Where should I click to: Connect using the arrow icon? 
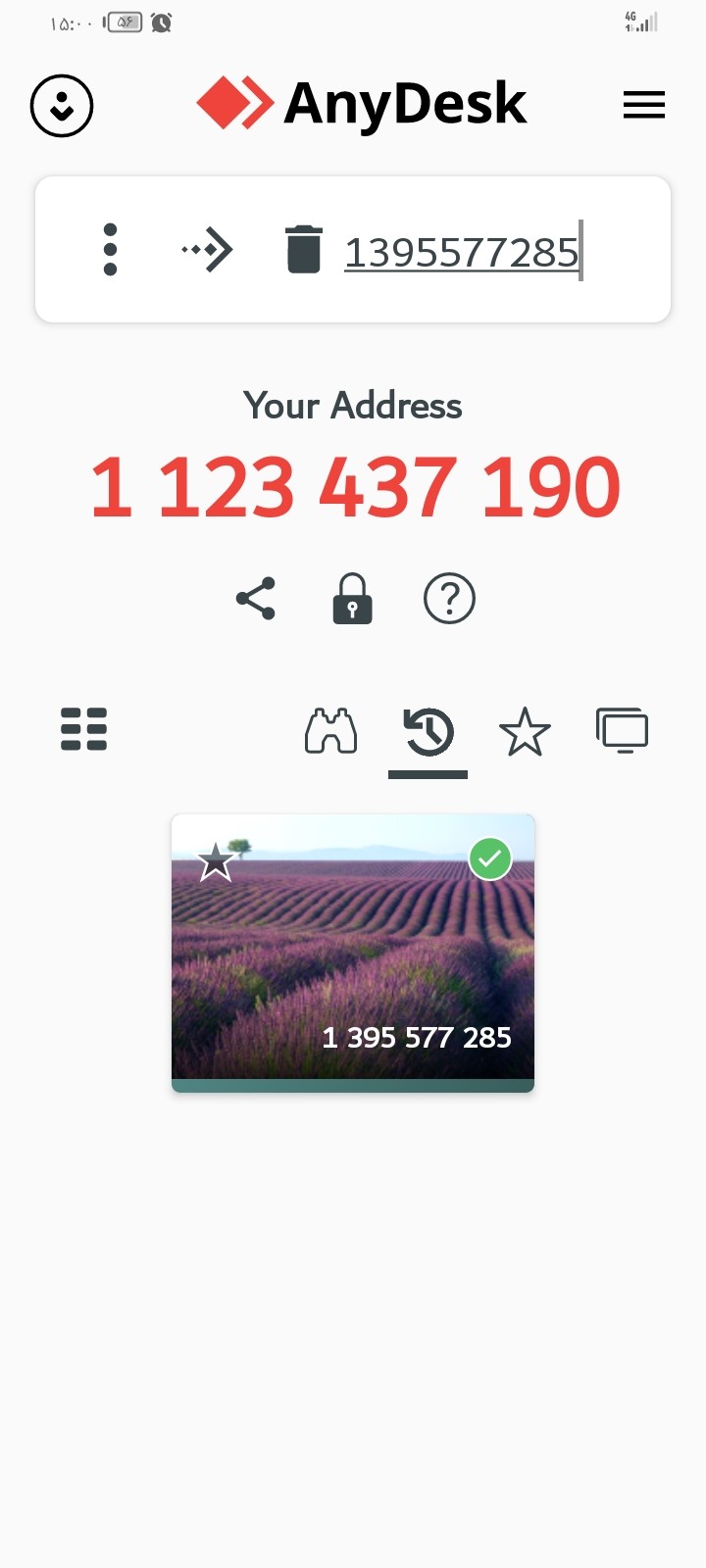coord(208,250)
